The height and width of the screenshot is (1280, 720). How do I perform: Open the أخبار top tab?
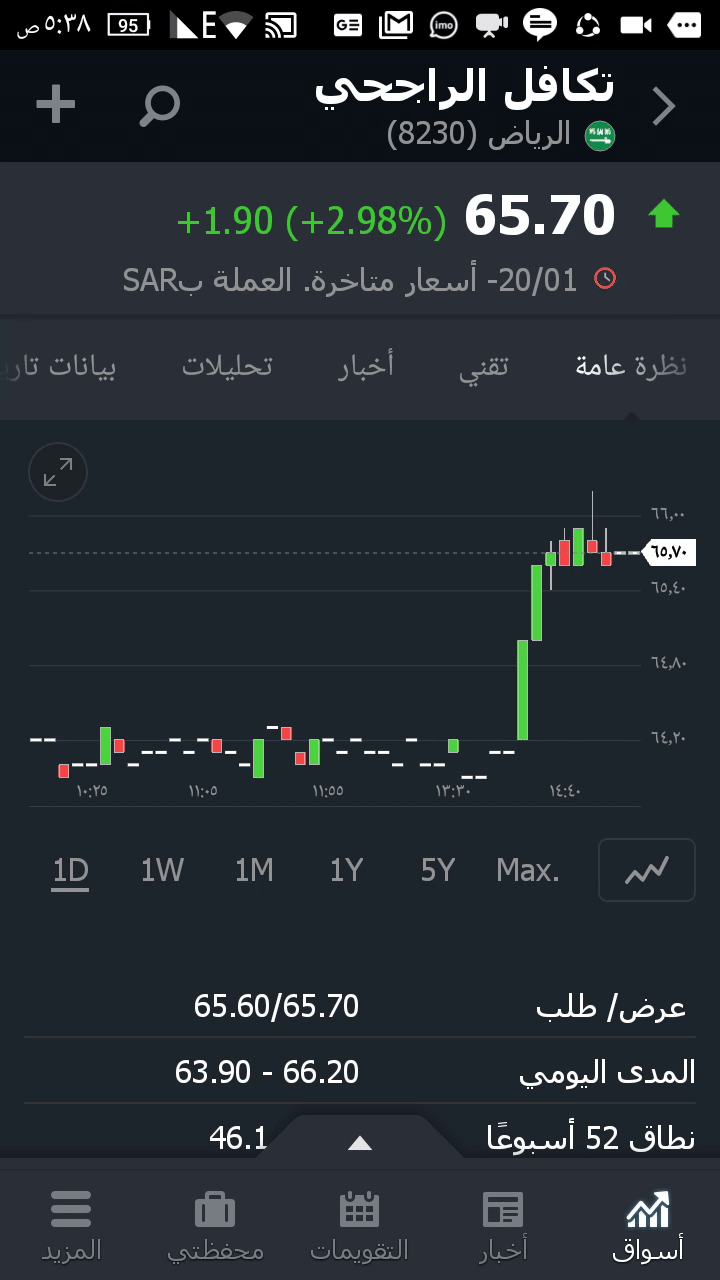[366, 366]
